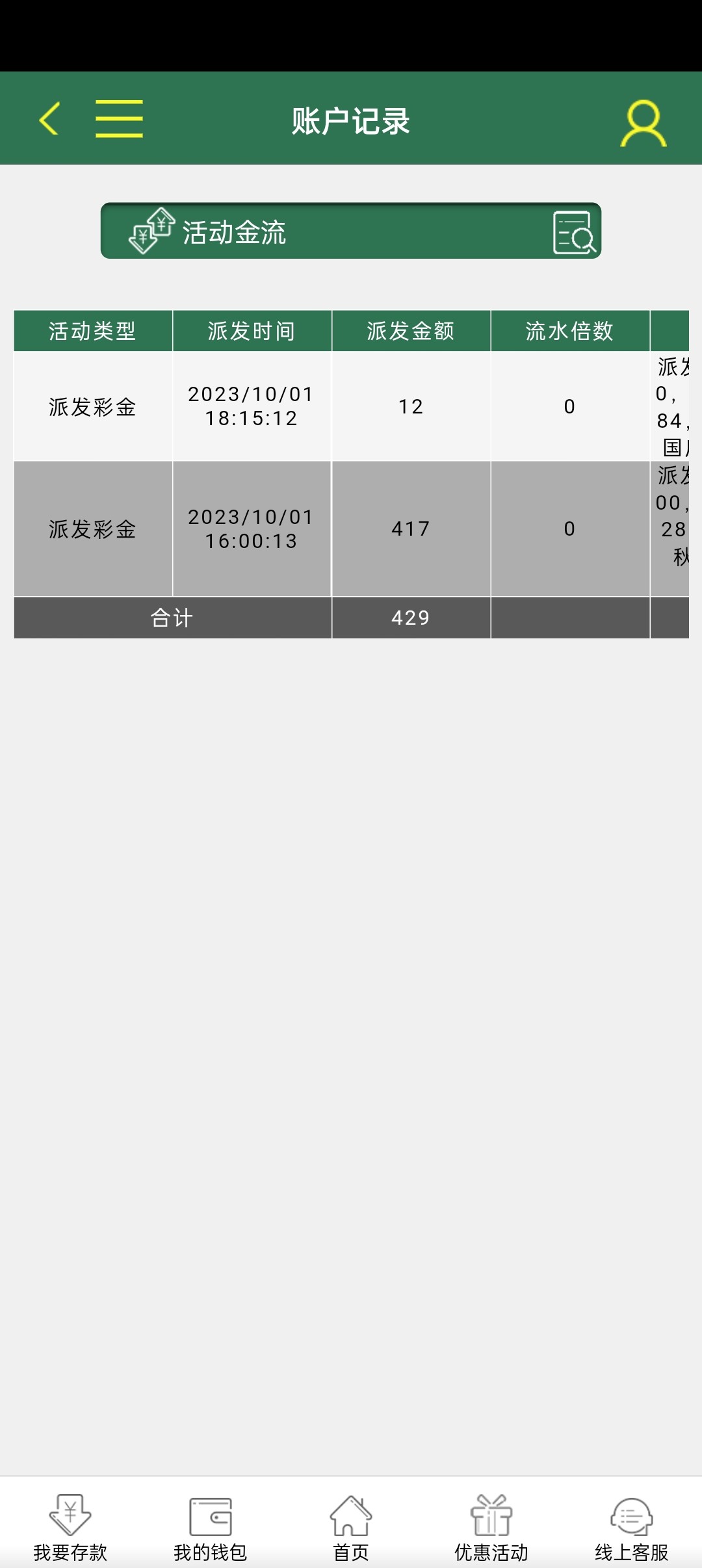This screenshot has width=702, height=1568.
Task: Select the 417 amount record row
Action: (x=411, y=529)
